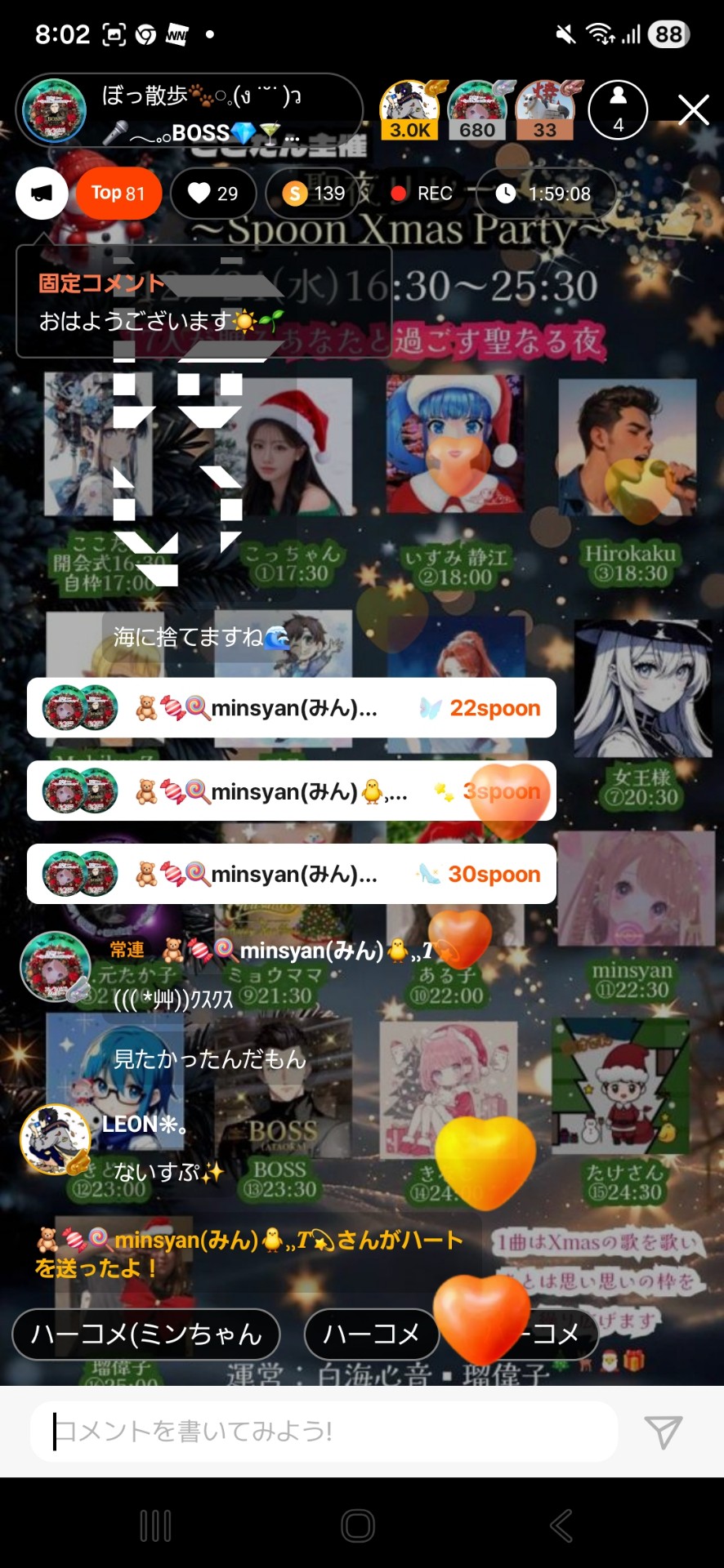This screenshot has height=1568, width=724.
Task: Go to the system home screen
Action: 358,1526
